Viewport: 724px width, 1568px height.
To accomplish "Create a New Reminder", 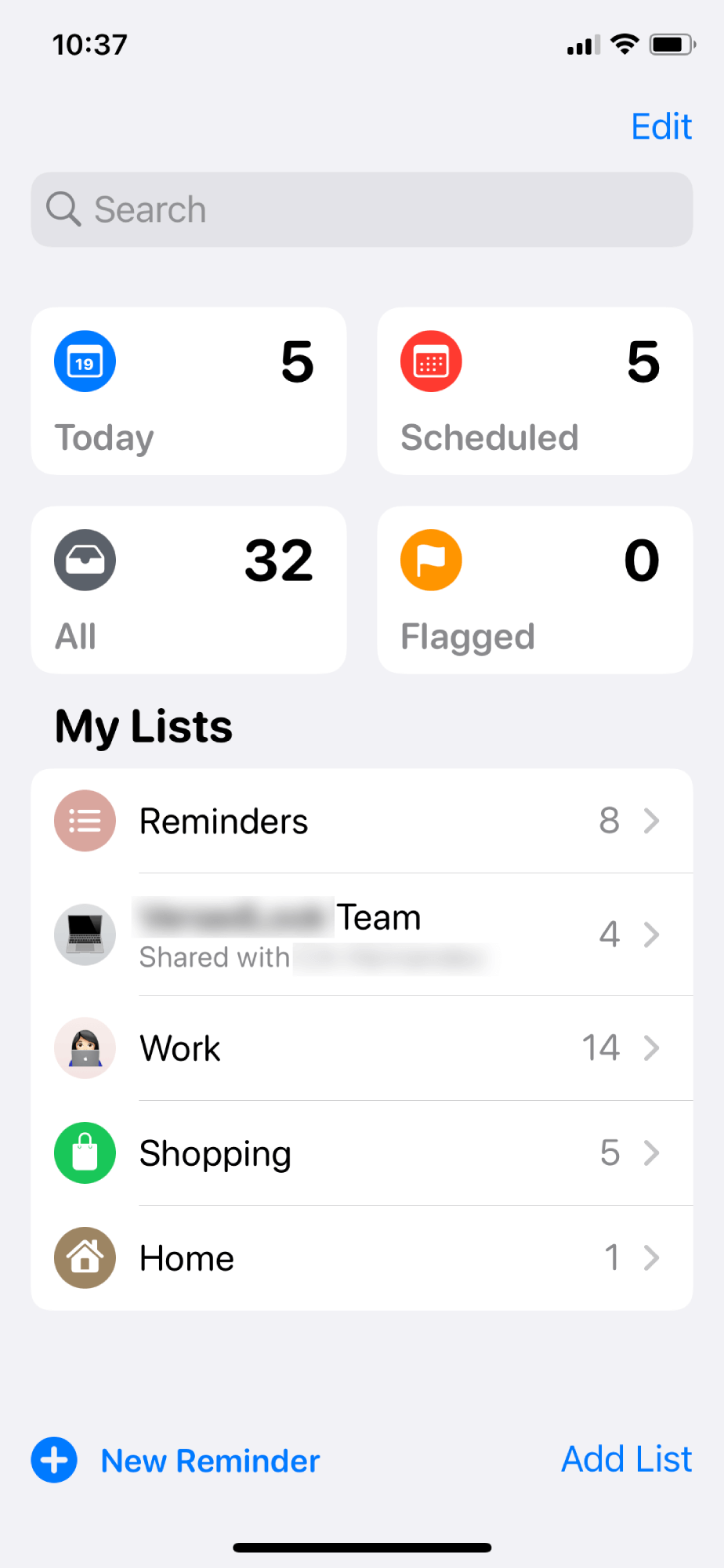I will tap(176, 1461).
